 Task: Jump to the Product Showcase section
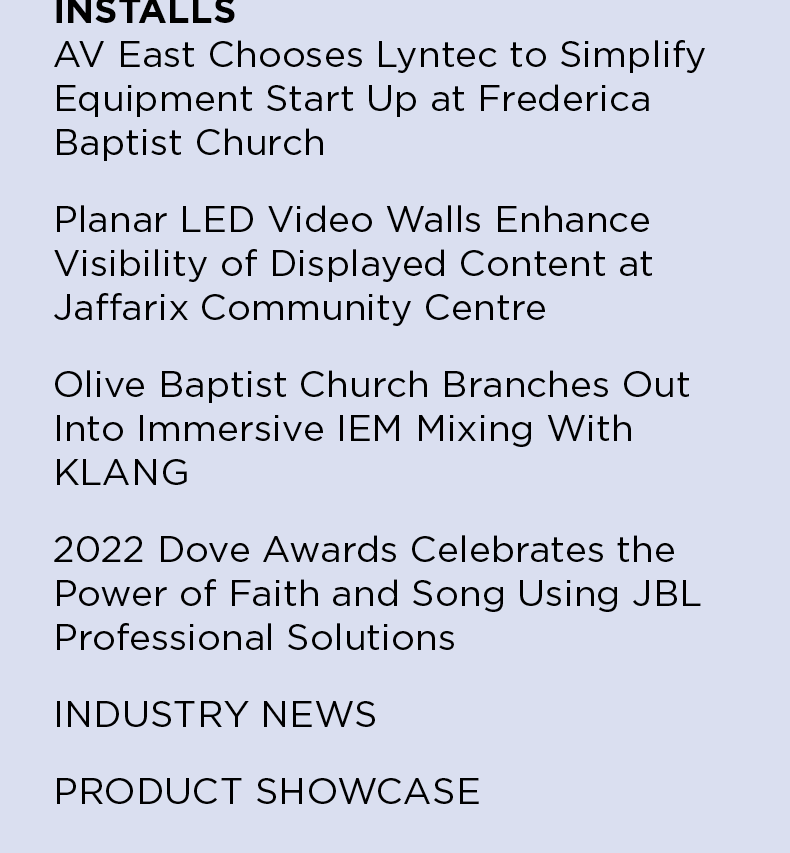[267, 792]
